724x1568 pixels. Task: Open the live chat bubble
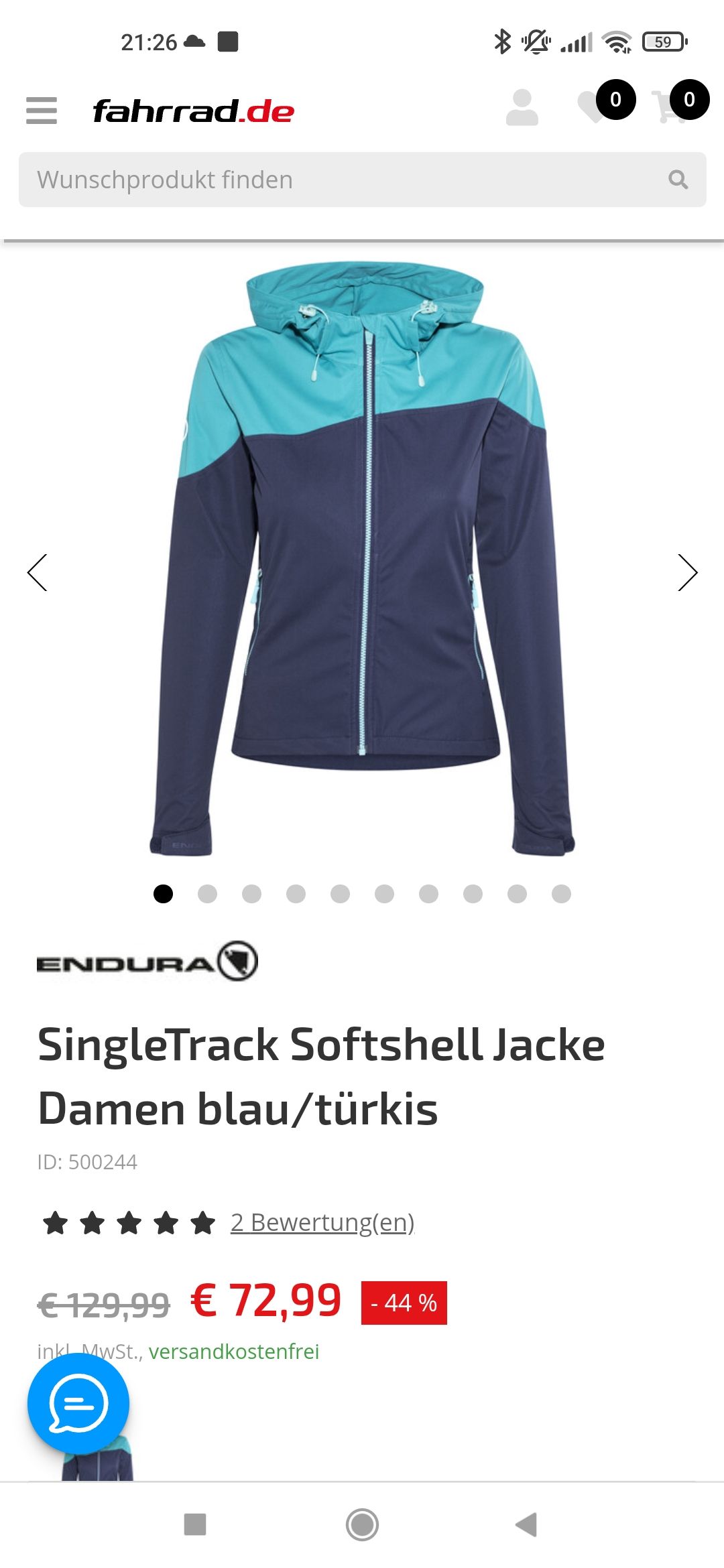coord(78,1403)
